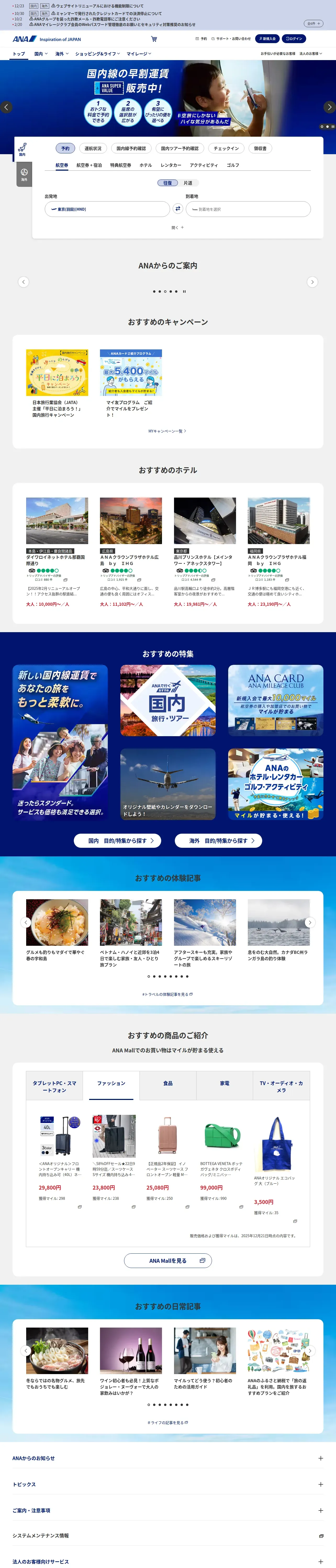
Task: Go to the next hero banner slide
Action: [x=329, y=107]
